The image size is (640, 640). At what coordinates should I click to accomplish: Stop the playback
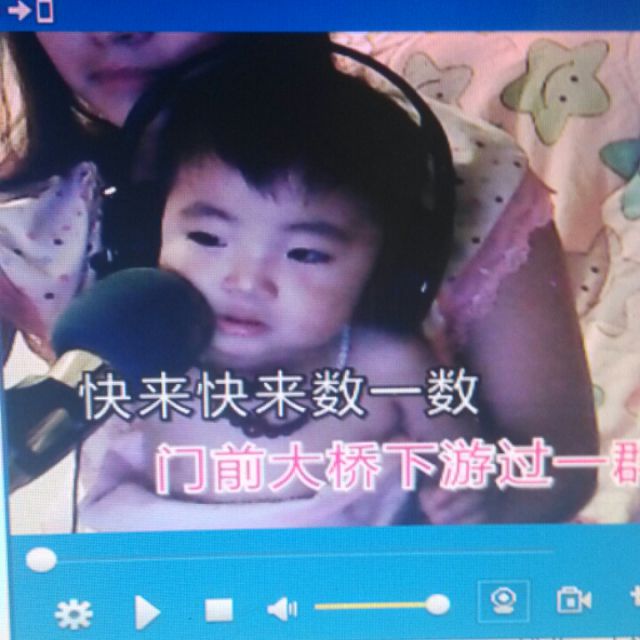point(218,610)
